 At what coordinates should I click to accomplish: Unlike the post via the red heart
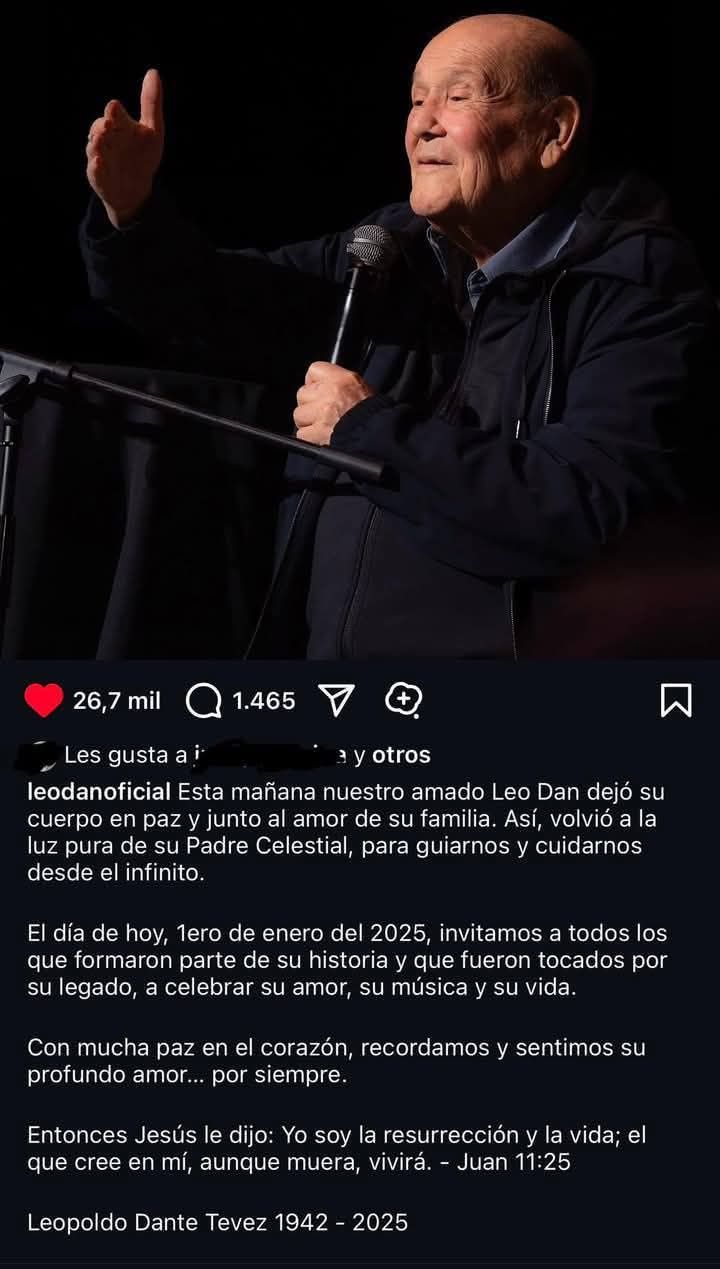[x=43, y=701]
